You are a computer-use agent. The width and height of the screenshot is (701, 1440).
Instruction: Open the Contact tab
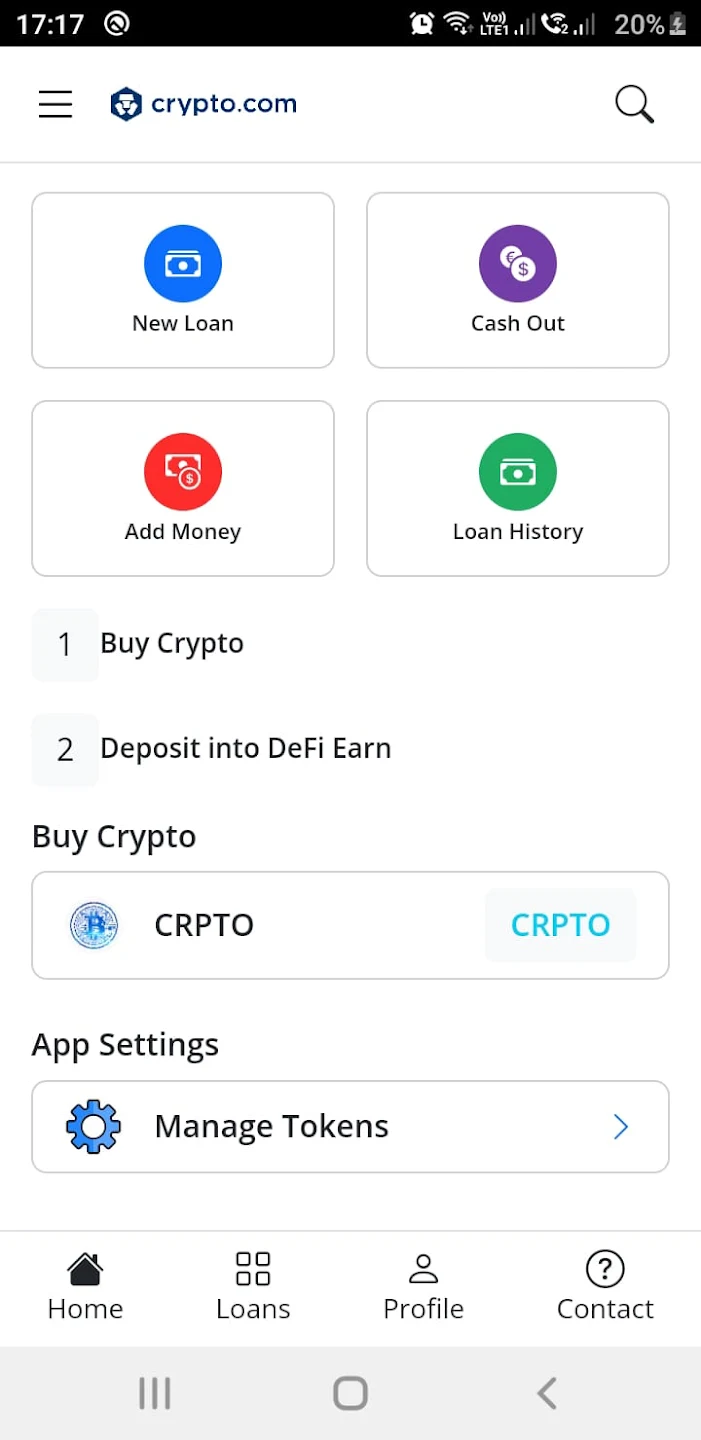(x=605, y=1287)
